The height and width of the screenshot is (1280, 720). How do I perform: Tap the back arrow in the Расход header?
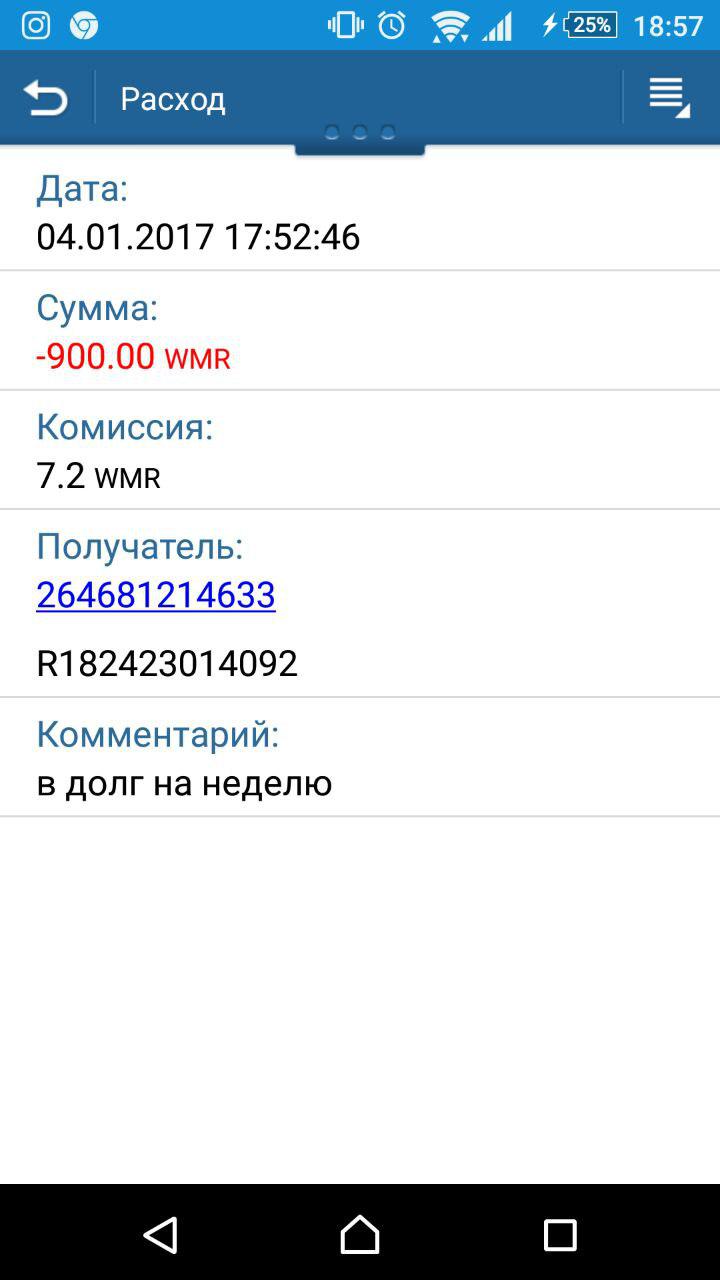46,98
